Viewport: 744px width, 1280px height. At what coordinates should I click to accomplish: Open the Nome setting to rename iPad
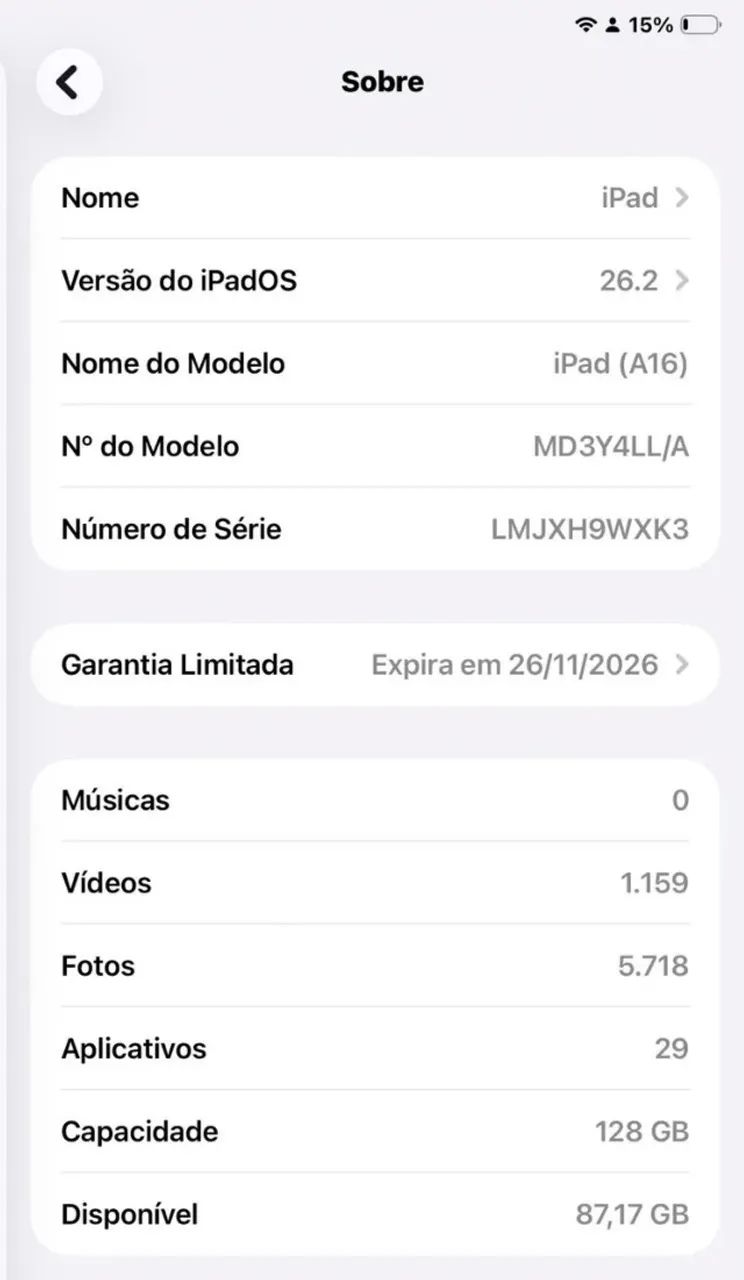(x=372, y=197)
